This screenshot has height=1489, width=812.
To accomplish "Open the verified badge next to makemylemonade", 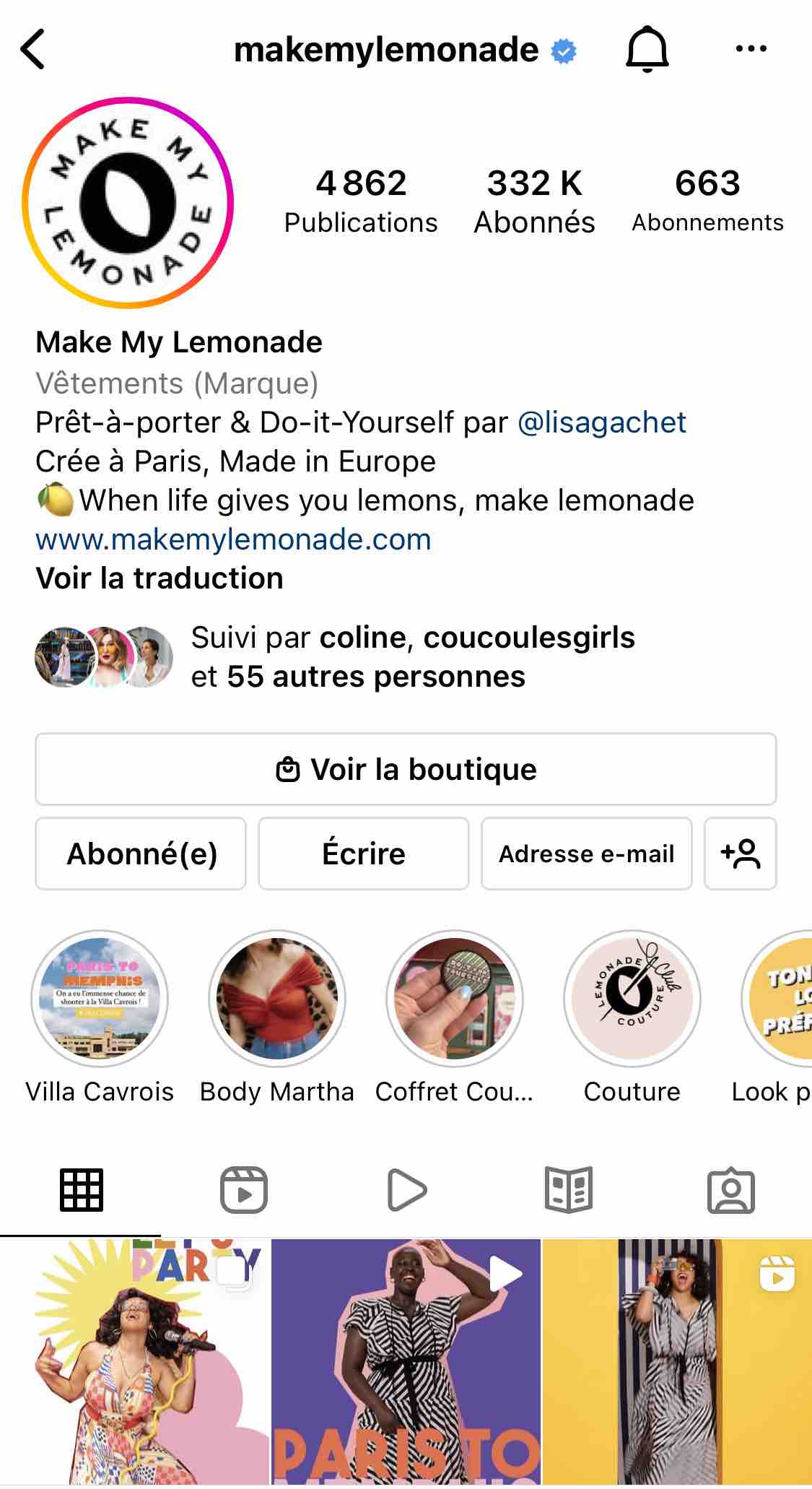I will 562,49.
